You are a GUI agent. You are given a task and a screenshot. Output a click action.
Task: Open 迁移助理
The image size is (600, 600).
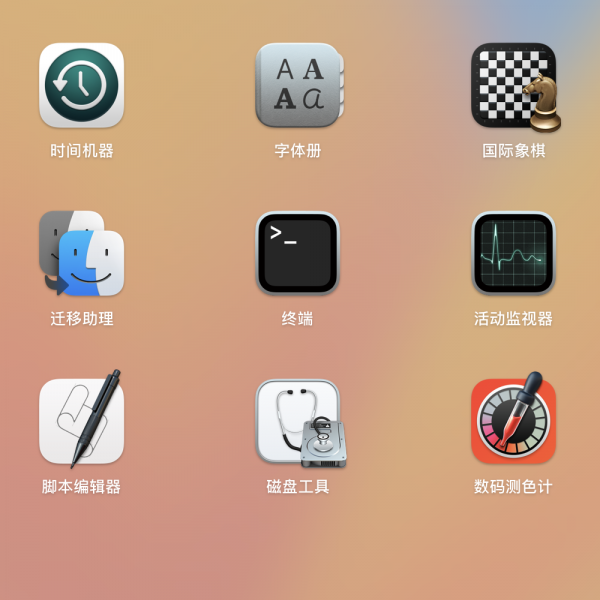tap(82, 254)
